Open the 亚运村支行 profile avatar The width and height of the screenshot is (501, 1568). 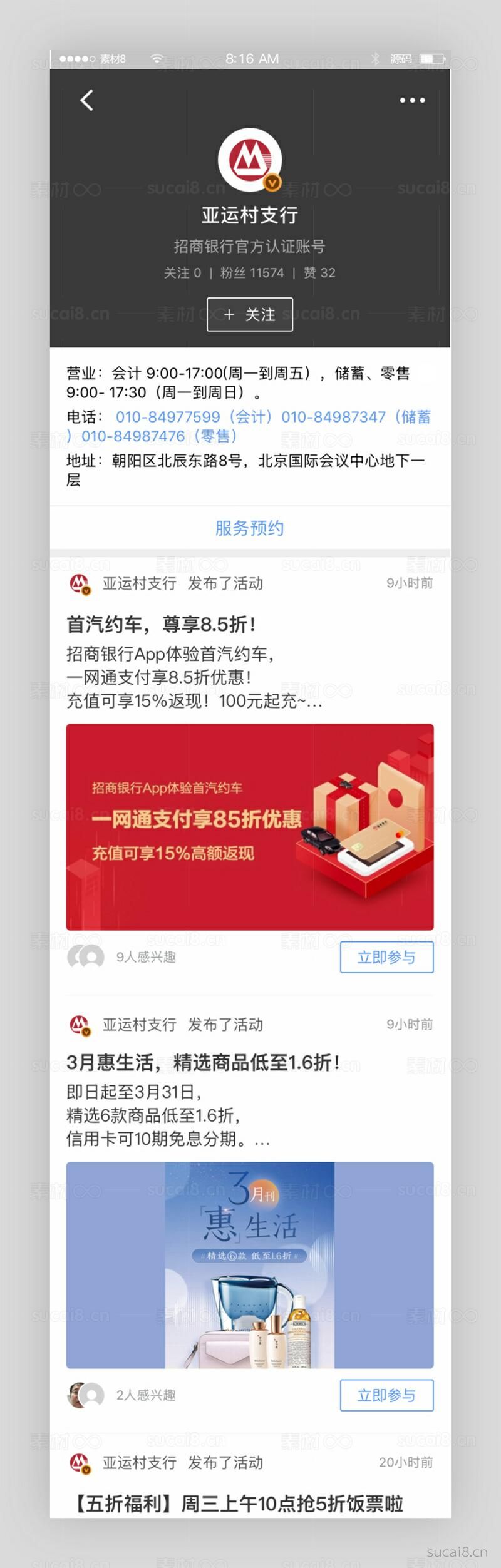pyautogui.click(x=249, y=160)
